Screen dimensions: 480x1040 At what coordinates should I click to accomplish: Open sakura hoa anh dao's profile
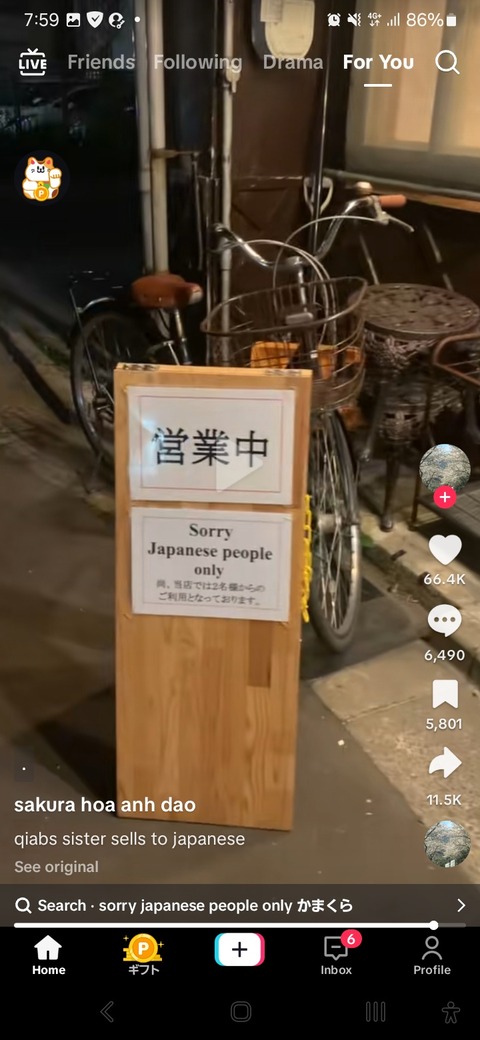(x=105, y=805)
